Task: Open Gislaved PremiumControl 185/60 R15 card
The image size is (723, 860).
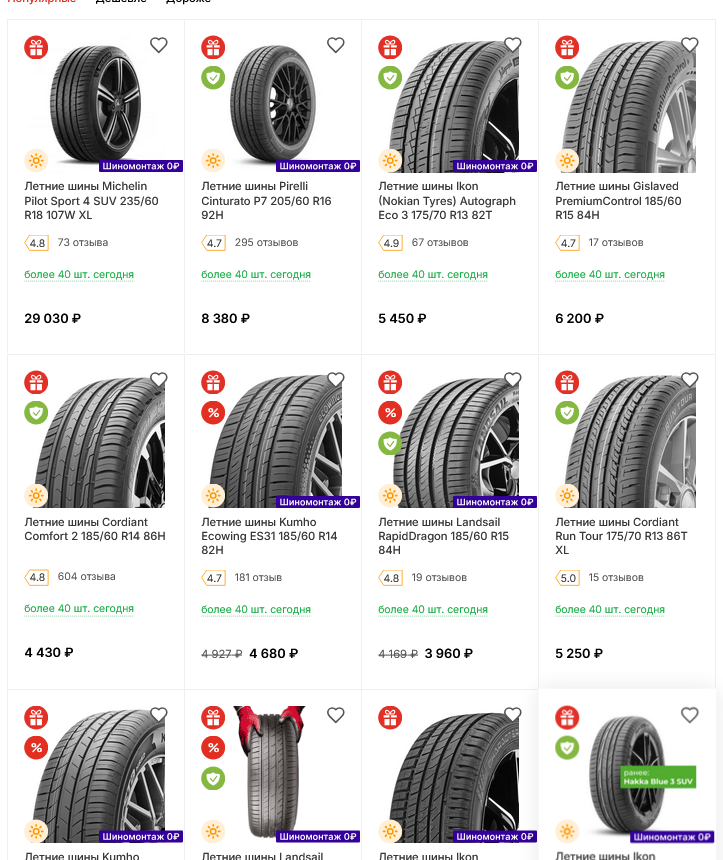Action: pos(618,201)
